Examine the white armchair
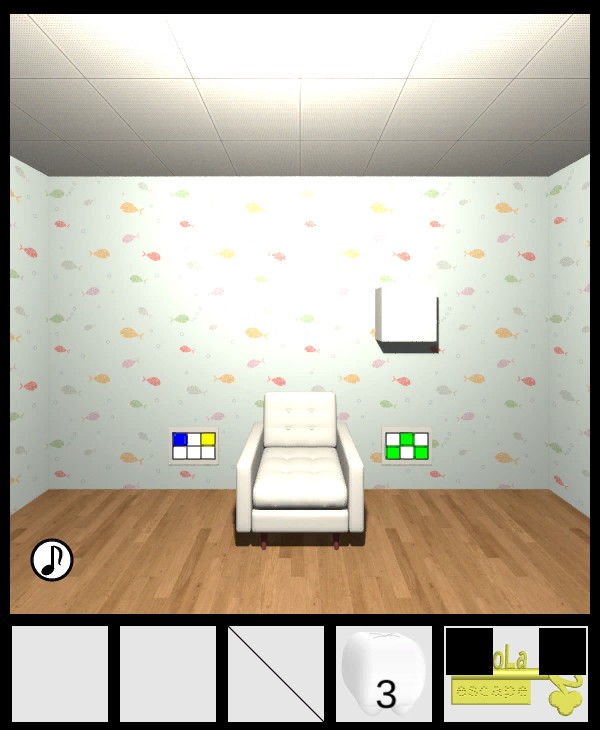The height and width of the screenshot is (730, 600). point(300,465)
